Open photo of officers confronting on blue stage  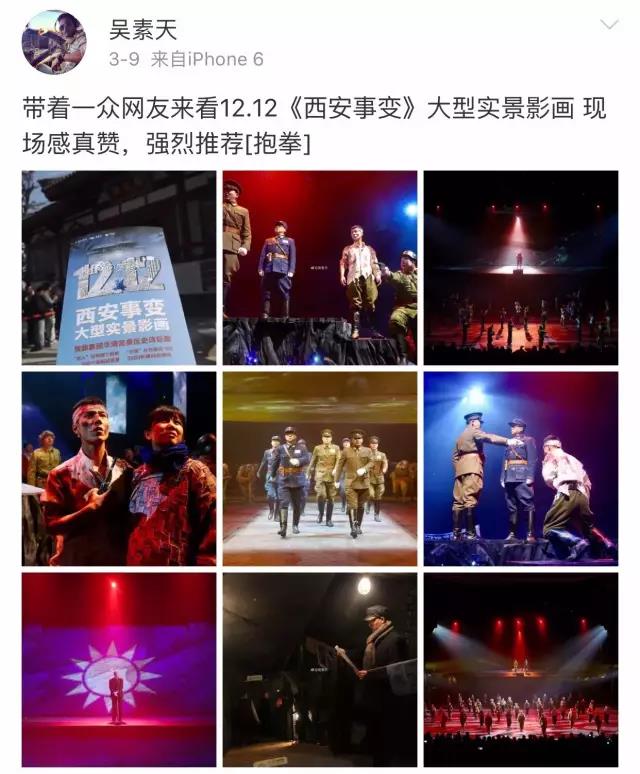pyautogui.click(x=520, y=468)
